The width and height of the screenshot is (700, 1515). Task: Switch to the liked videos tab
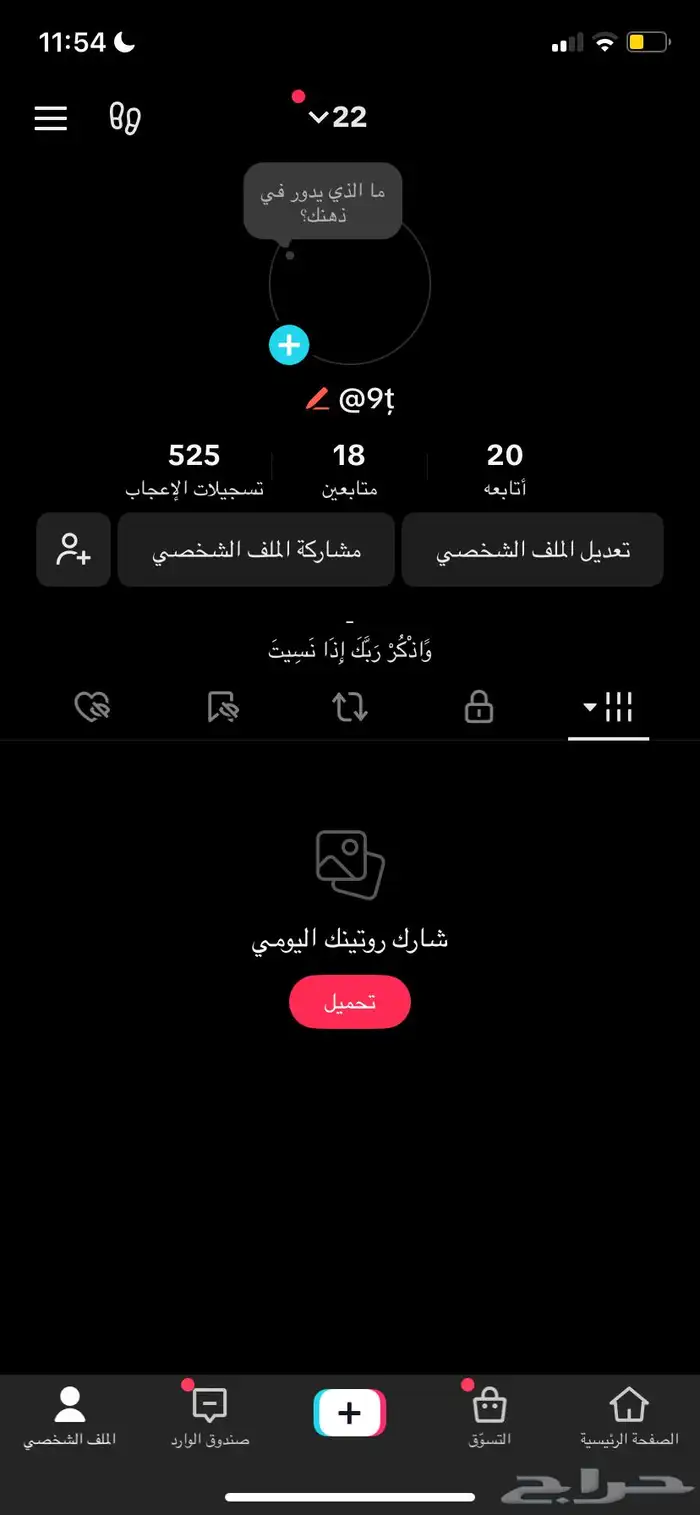(x=93, y=708)
